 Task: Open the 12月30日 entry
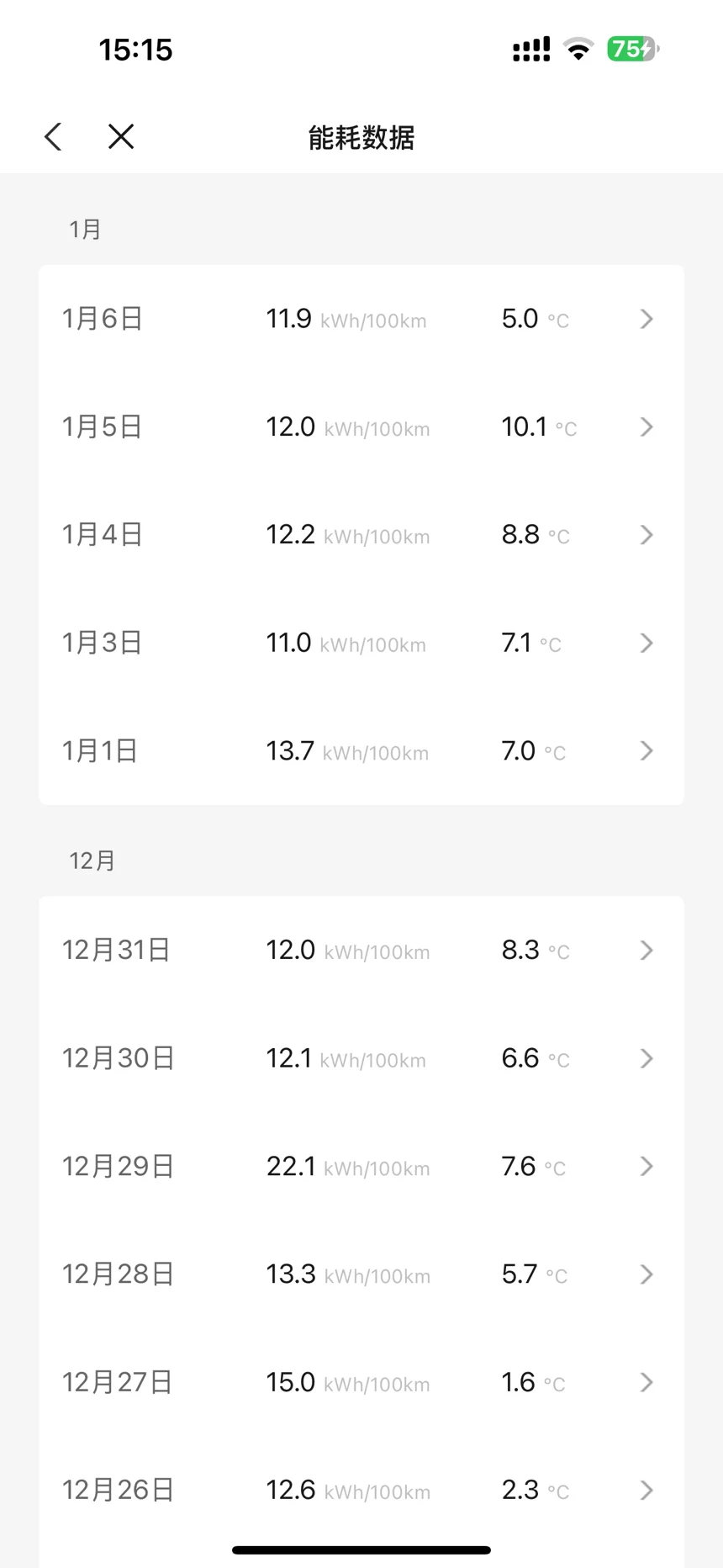coord(361,1058)
